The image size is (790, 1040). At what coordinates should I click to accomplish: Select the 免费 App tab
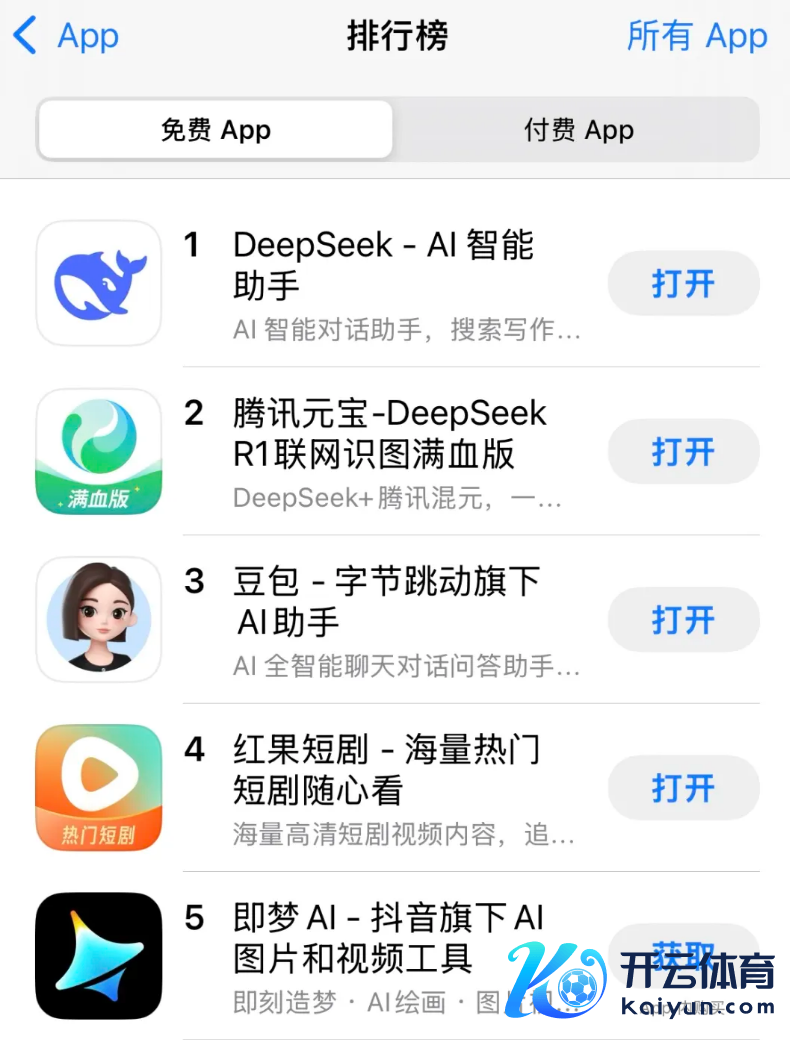tap(215, 130)
